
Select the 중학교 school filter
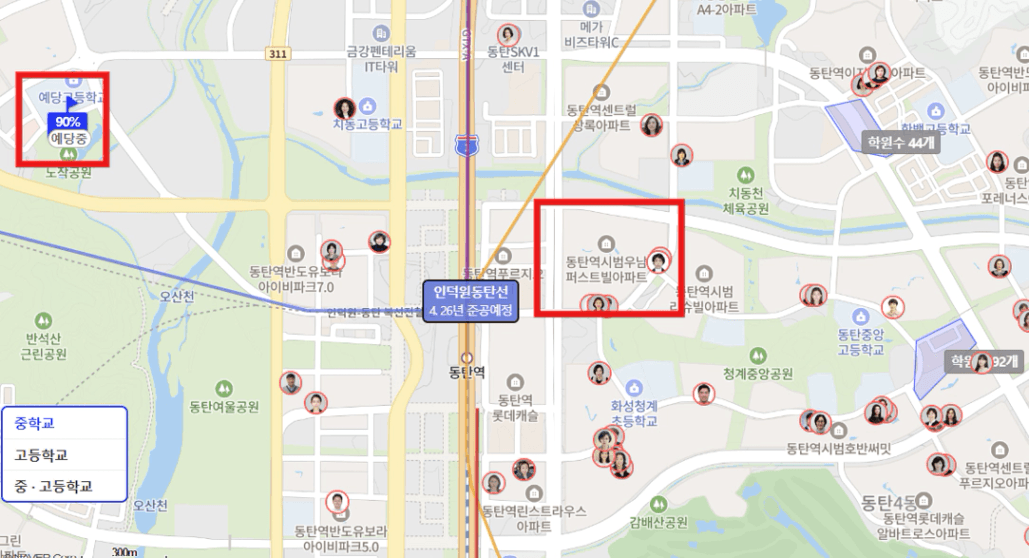pyautogui.click(x=35, y=423)
